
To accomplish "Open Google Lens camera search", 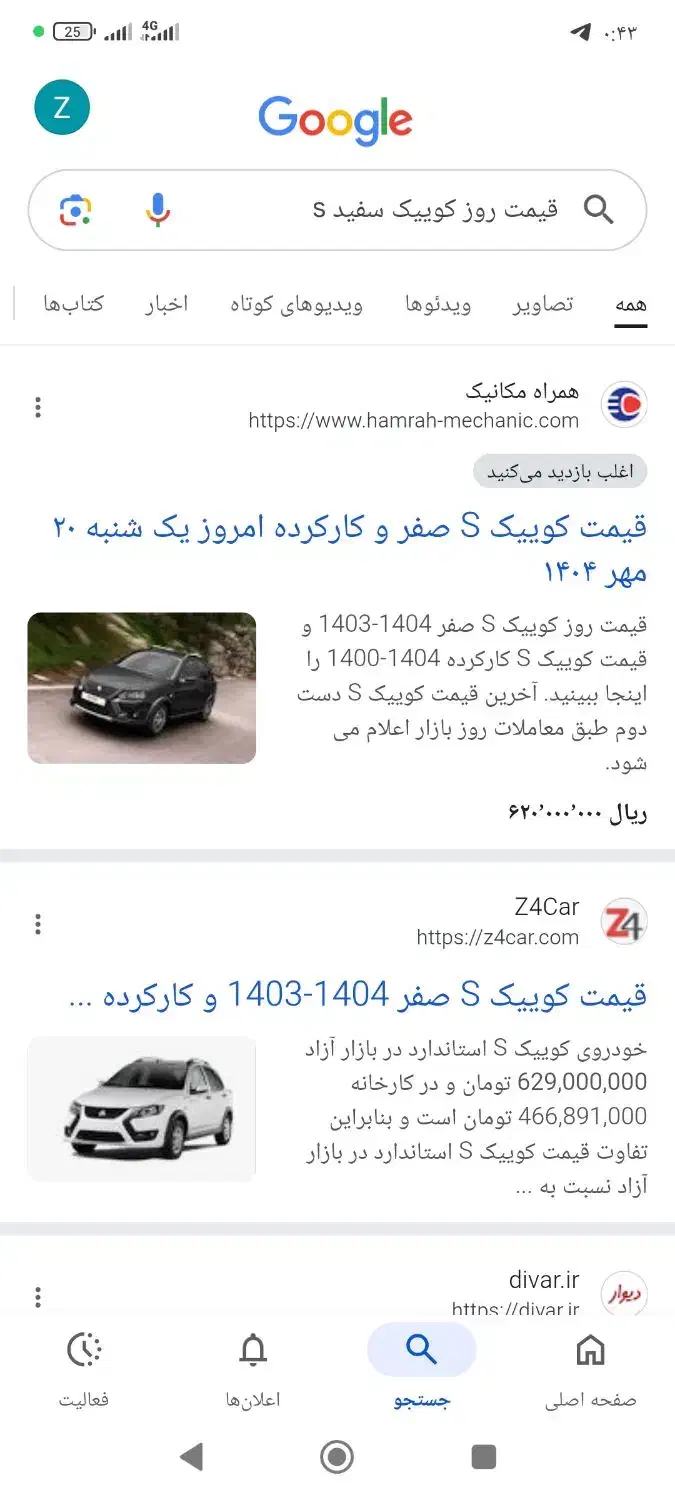I will [x=76, y=210].
